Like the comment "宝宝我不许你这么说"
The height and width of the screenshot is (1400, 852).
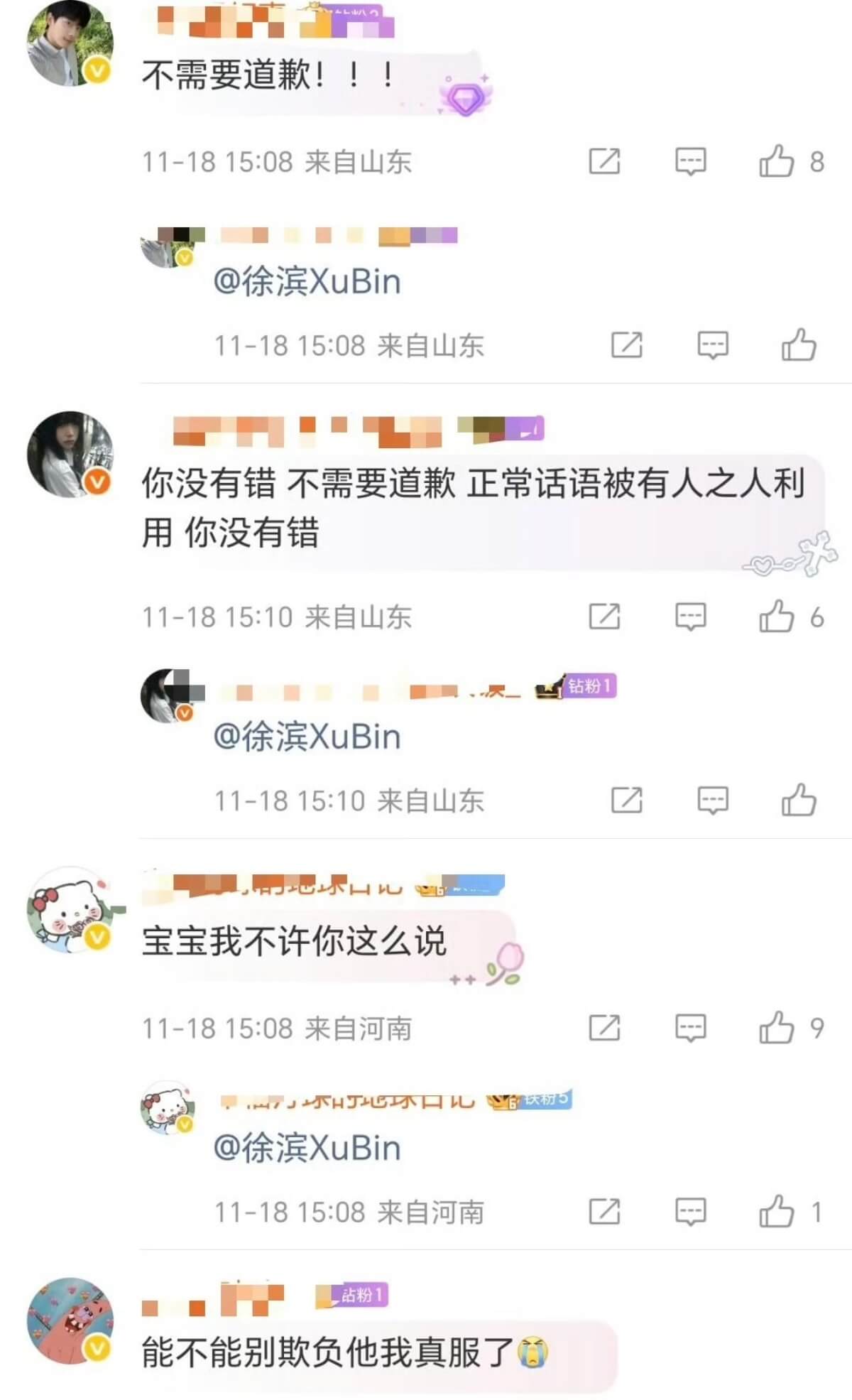(x=776, y=1027)
